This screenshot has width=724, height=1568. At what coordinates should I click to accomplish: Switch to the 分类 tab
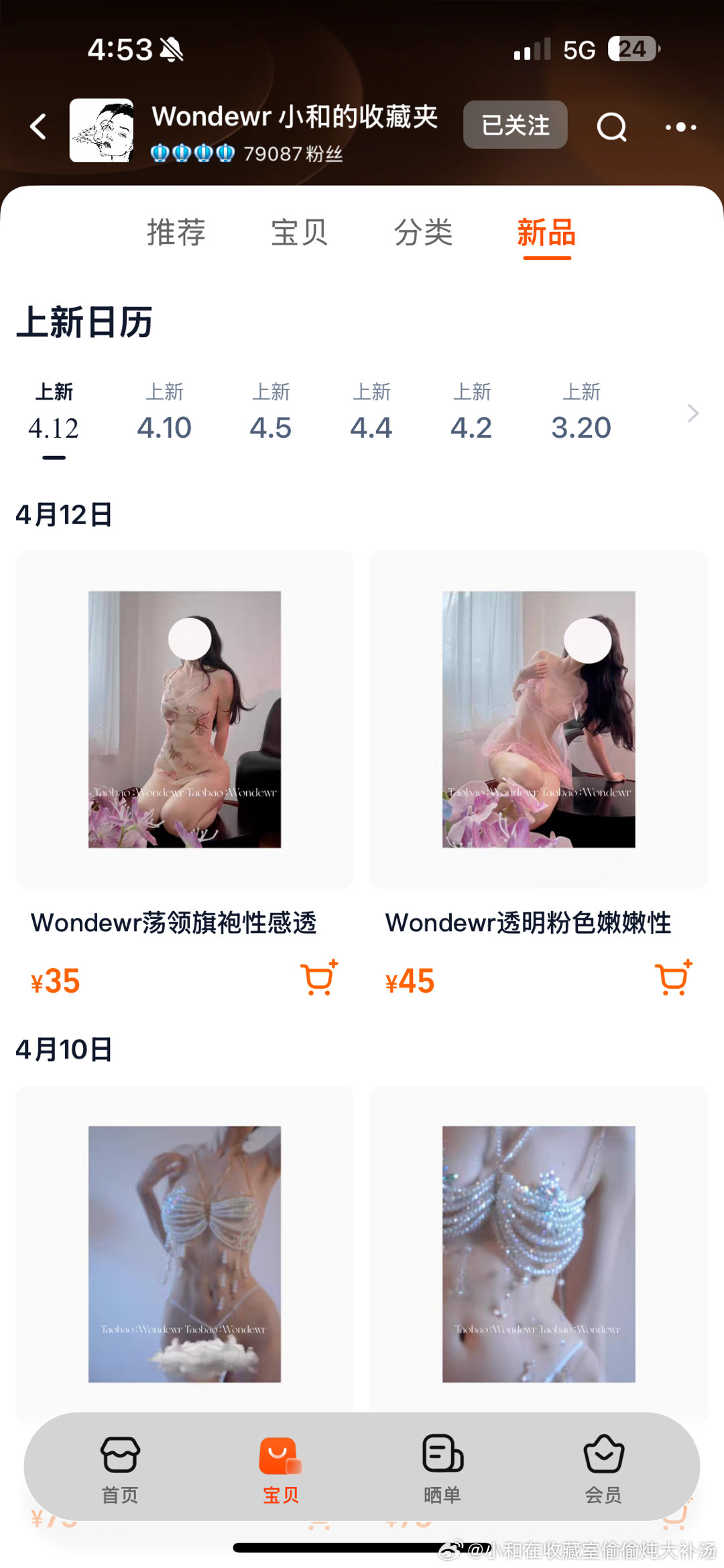click(423, 233)
